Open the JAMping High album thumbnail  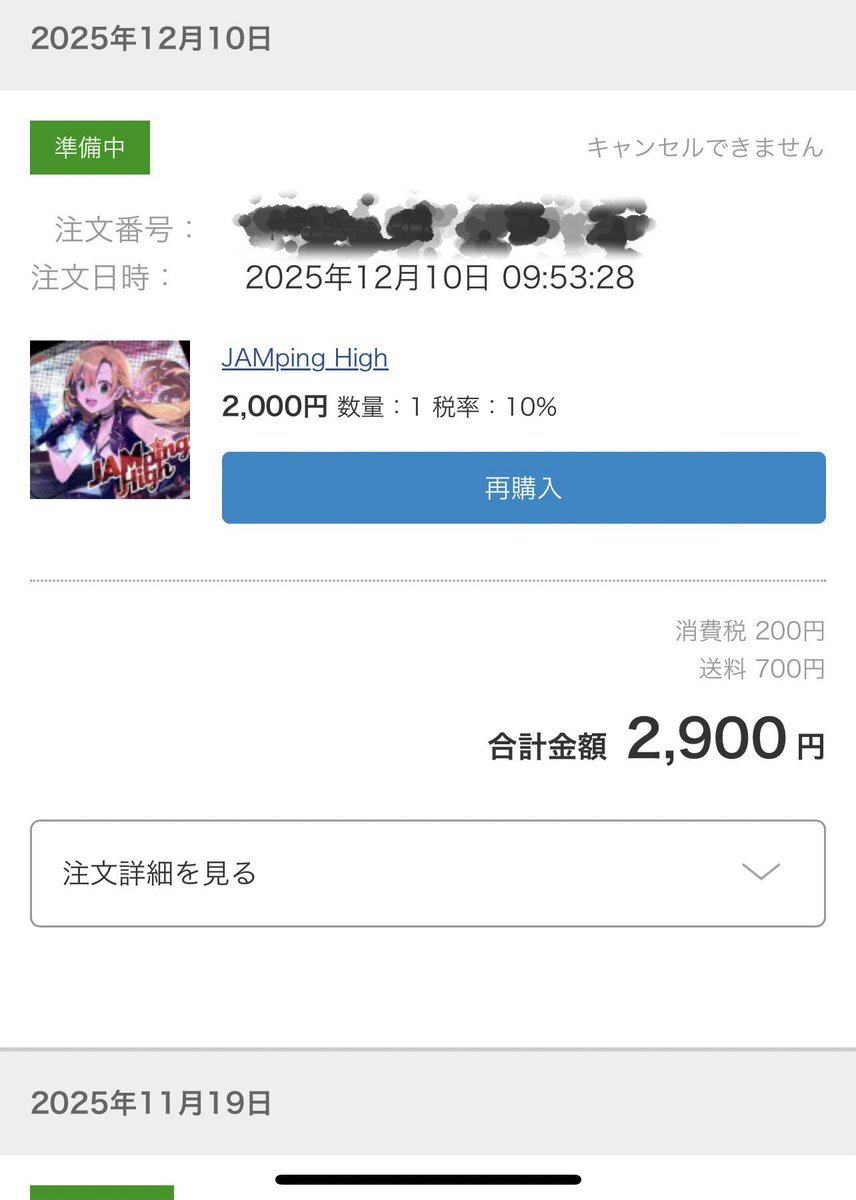(x=110, y=420)
